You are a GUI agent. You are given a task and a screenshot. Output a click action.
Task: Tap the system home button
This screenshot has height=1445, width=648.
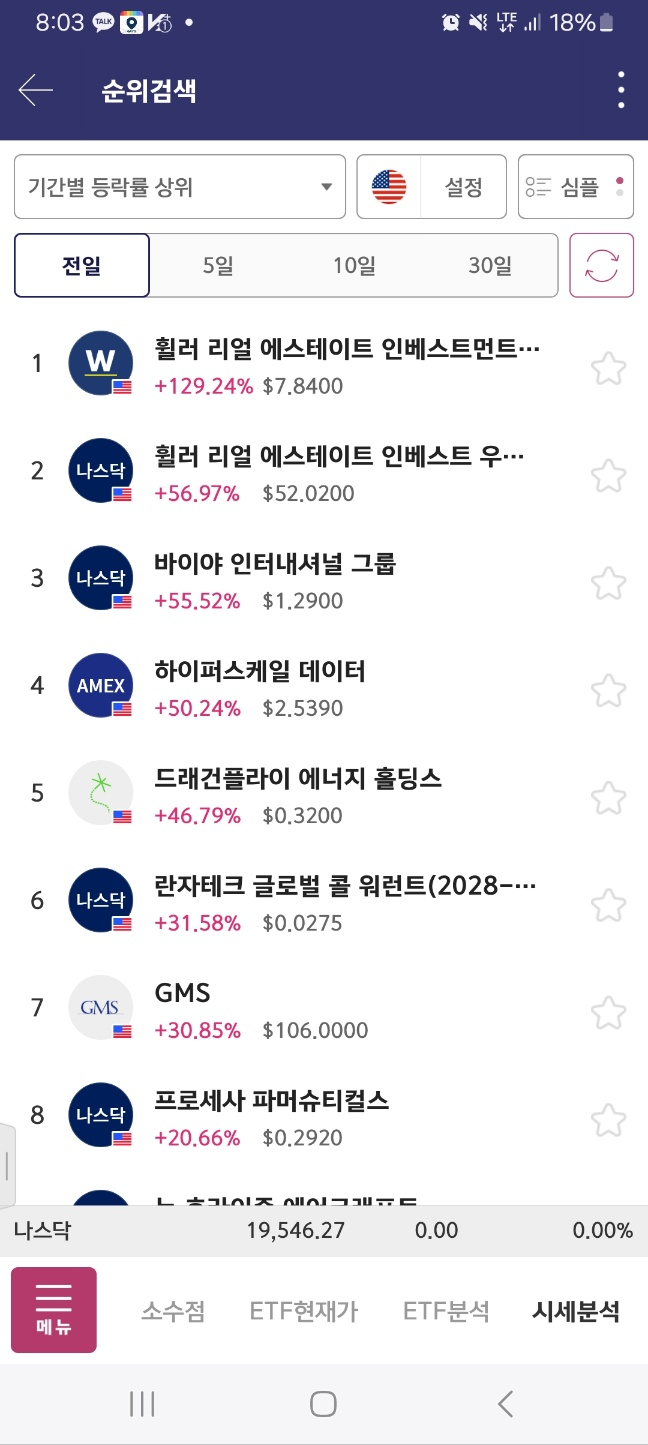point(323,1404)
